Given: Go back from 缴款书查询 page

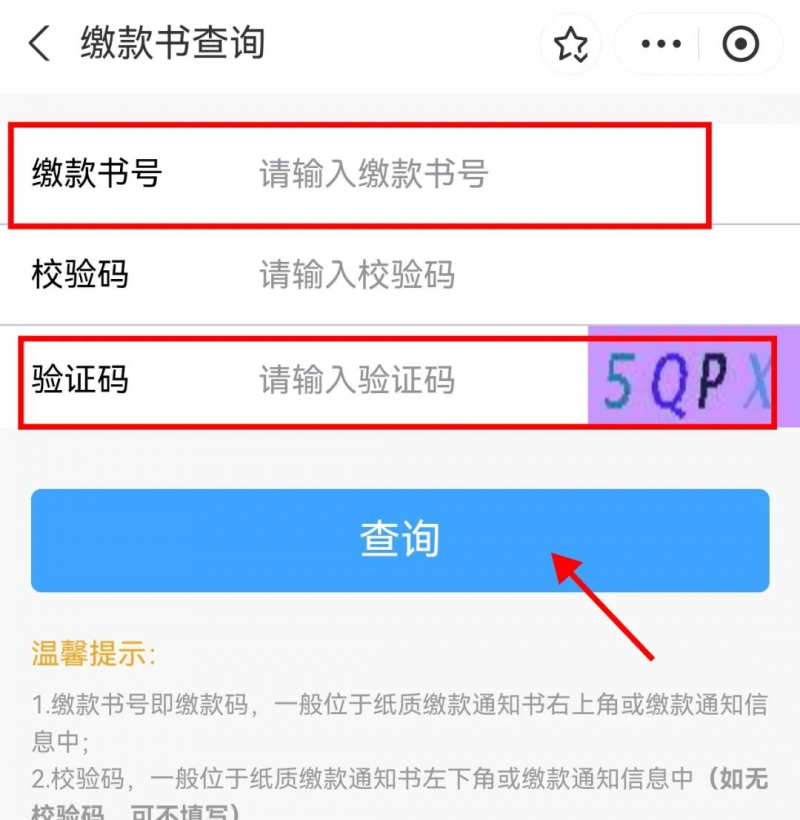Looking at the screenshot, I should click(x=39, y=44).
